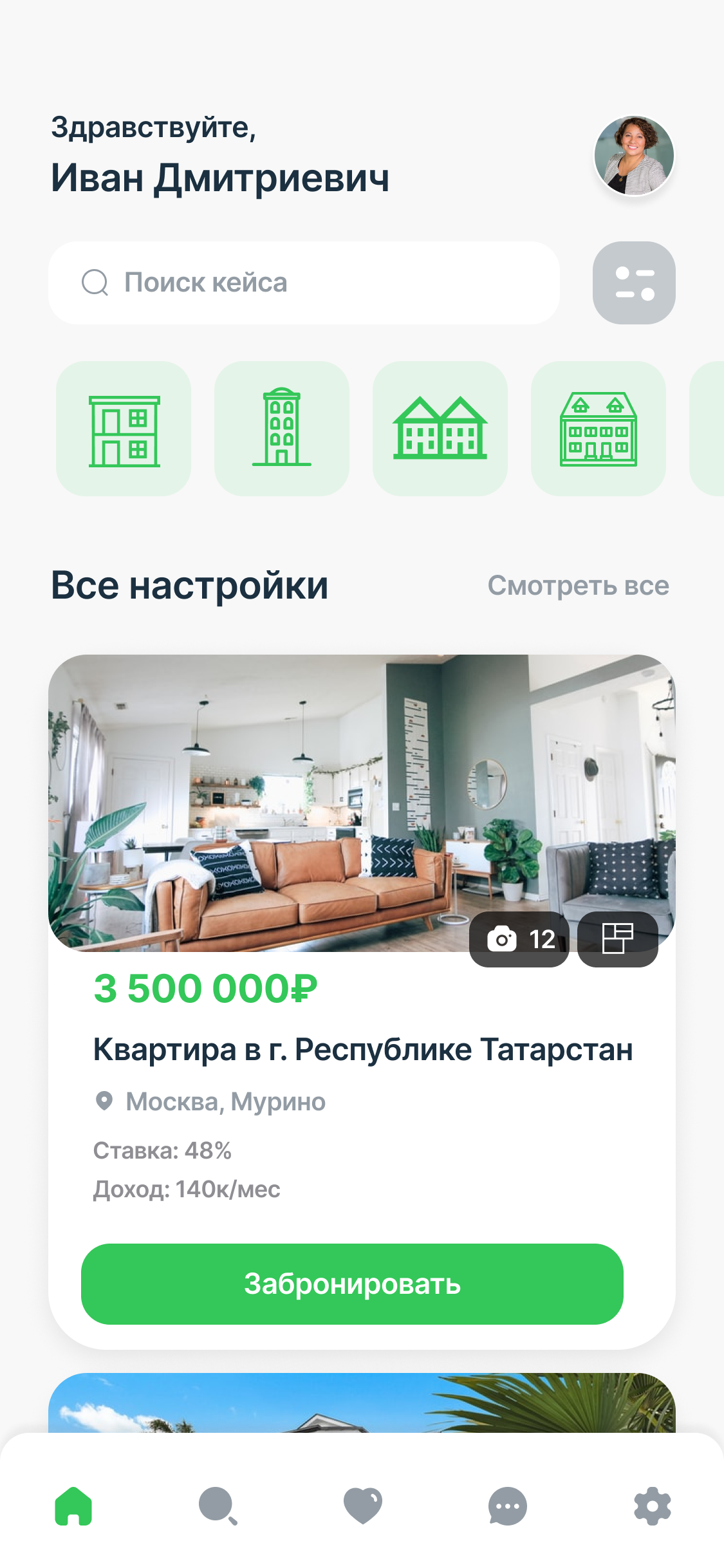Screen dimensions: 724x1568
Task: Open the photo counter badge showing 12
Action: pos(520,939)
